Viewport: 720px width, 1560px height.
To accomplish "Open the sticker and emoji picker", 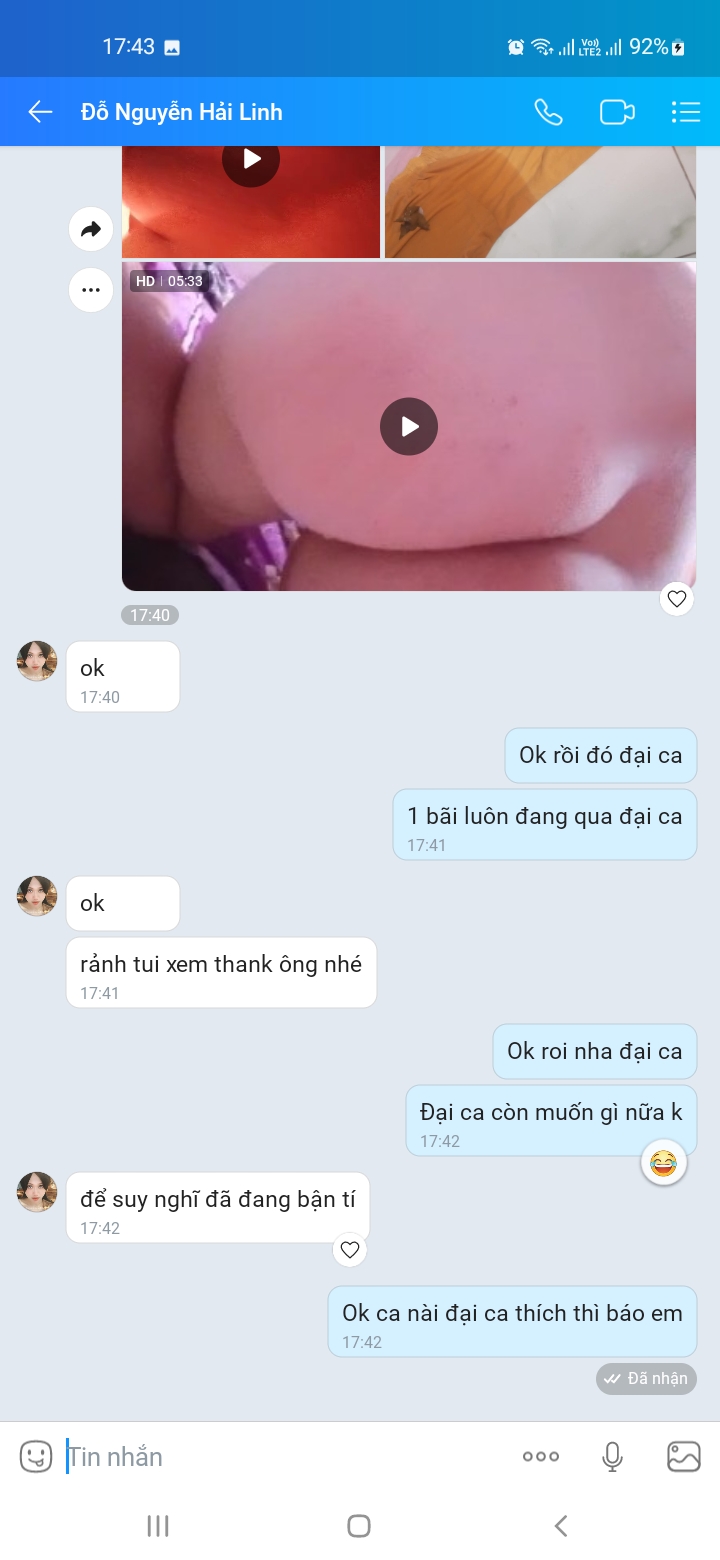I will coord(36,1456).
